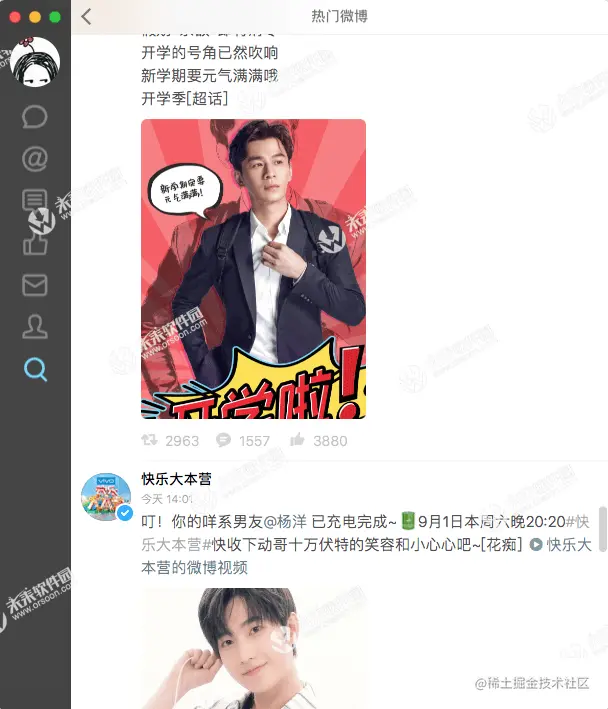Open the photo under 快乐大本营 post
This screenshot has width=608, height=709.
click(253, 648)
